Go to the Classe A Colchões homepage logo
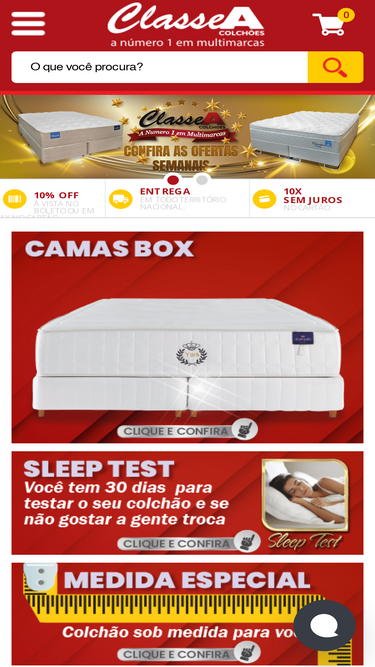The width and height of the screenshot is (375, 667). pyautogui.click(x=186, y=25)
